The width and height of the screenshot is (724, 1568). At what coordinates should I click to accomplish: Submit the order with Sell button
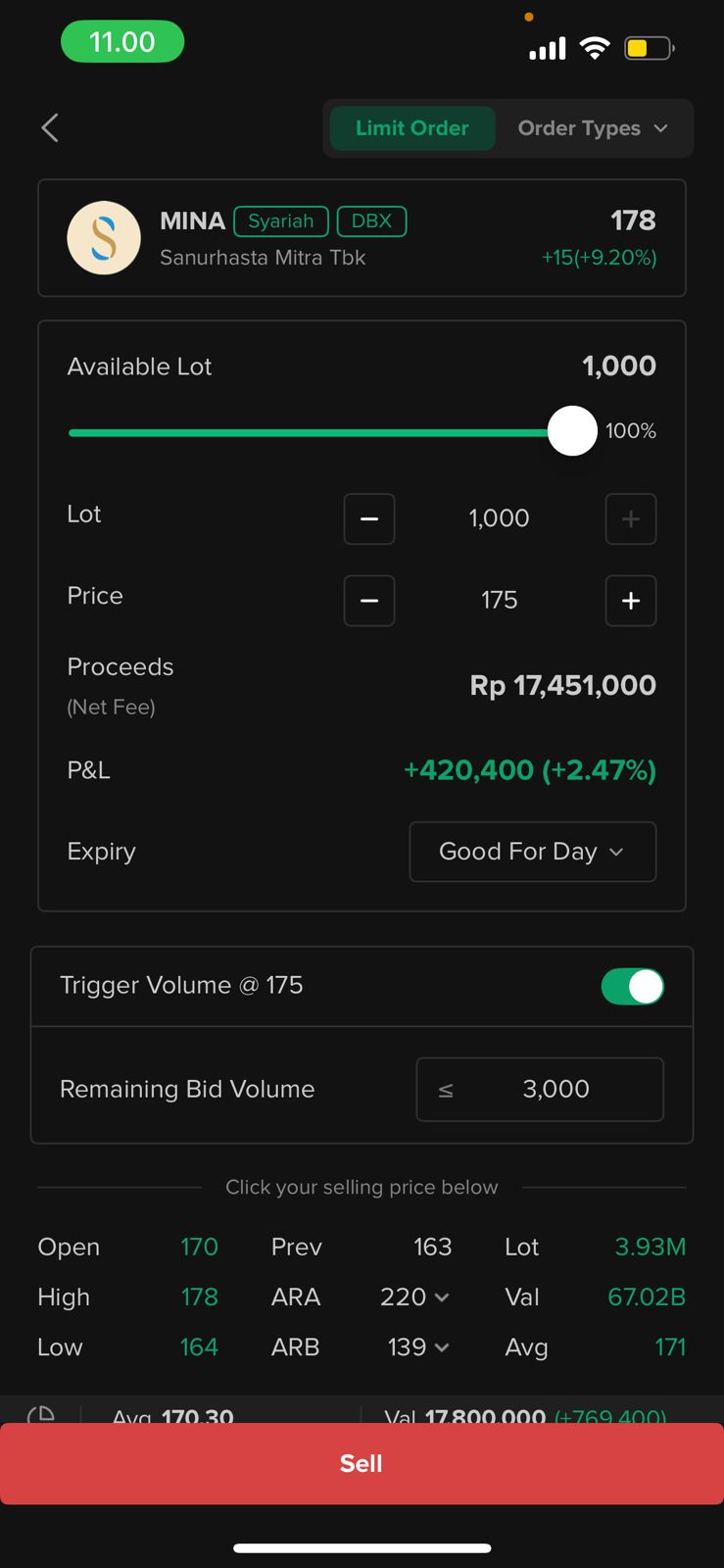click(362, 1463)
